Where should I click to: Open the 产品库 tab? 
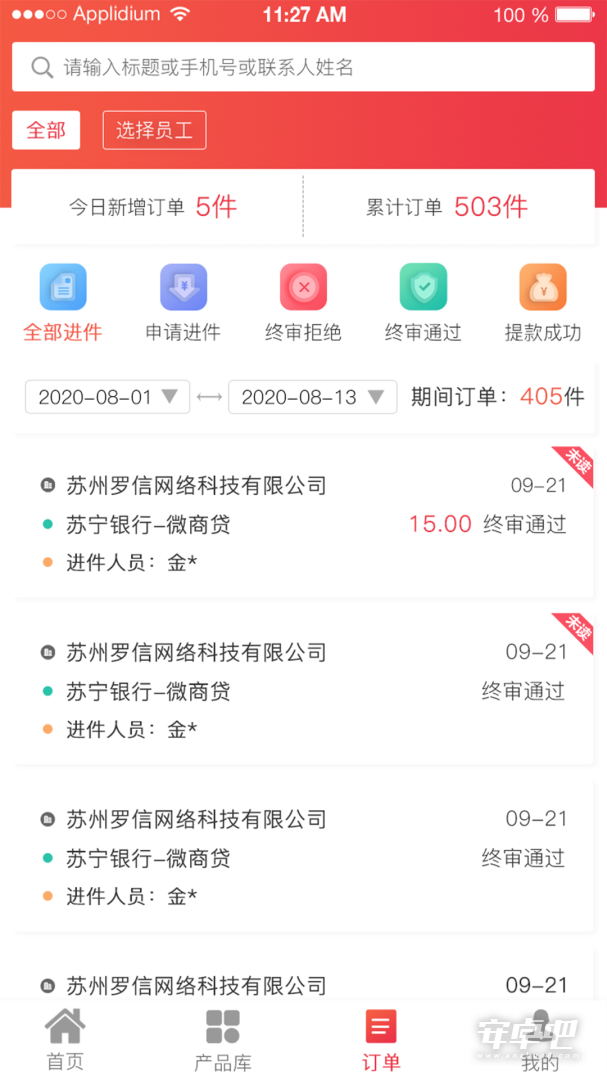[x=223, y=1040]
